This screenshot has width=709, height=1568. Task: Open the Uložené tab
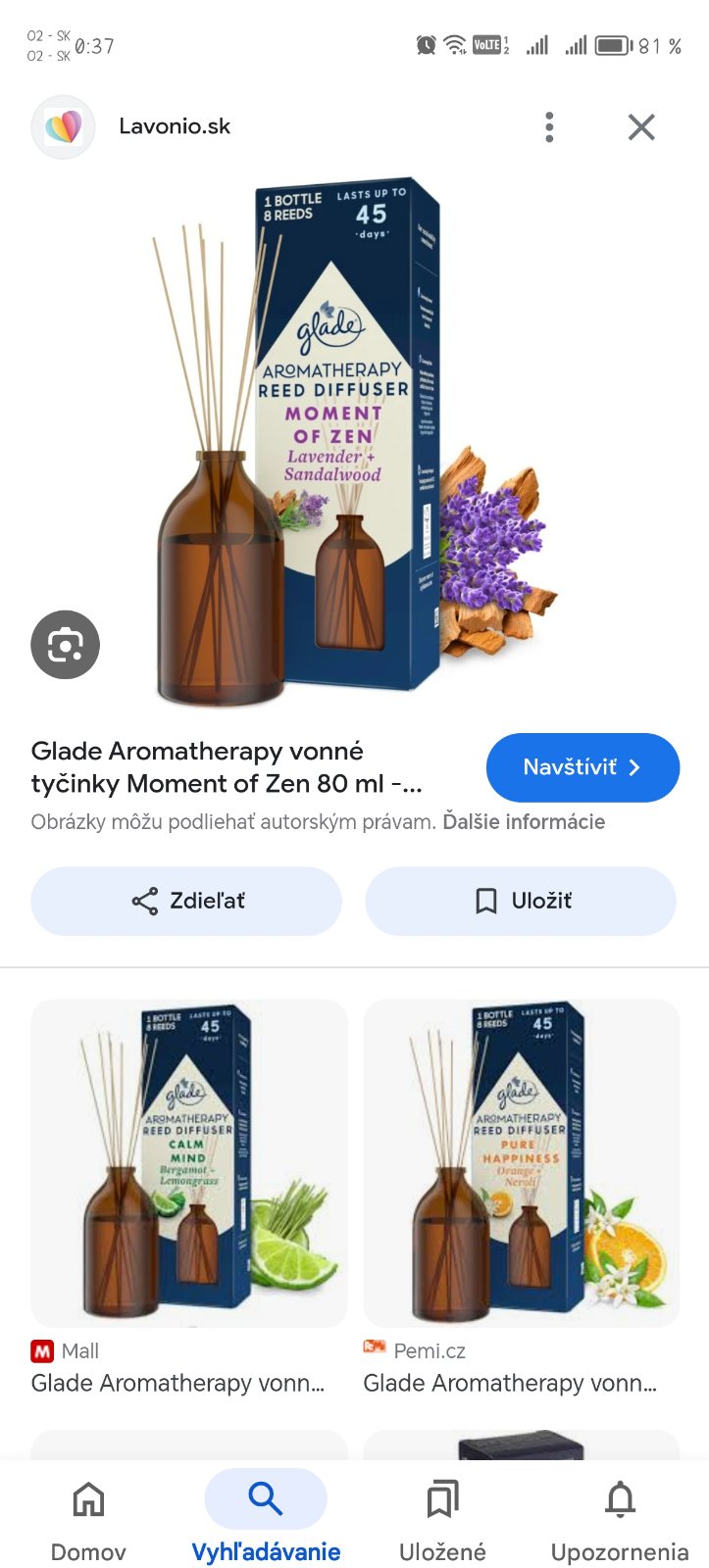click(442, 1517)
